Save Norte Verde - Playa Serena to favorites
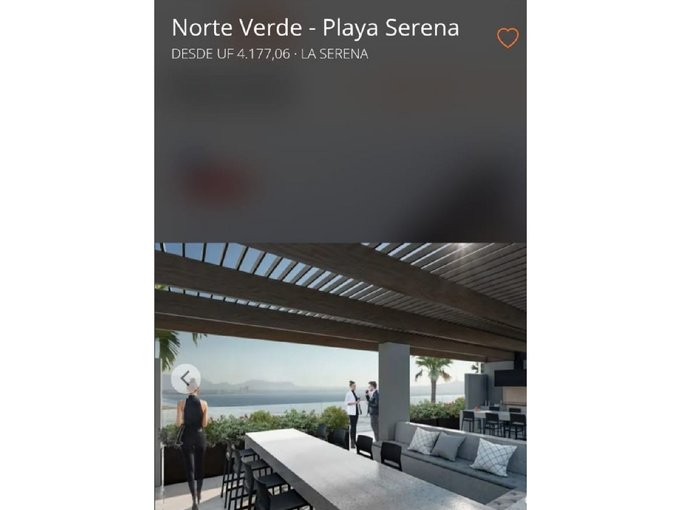Viewport: 680px width, 510px height. (x=508, y=38)
